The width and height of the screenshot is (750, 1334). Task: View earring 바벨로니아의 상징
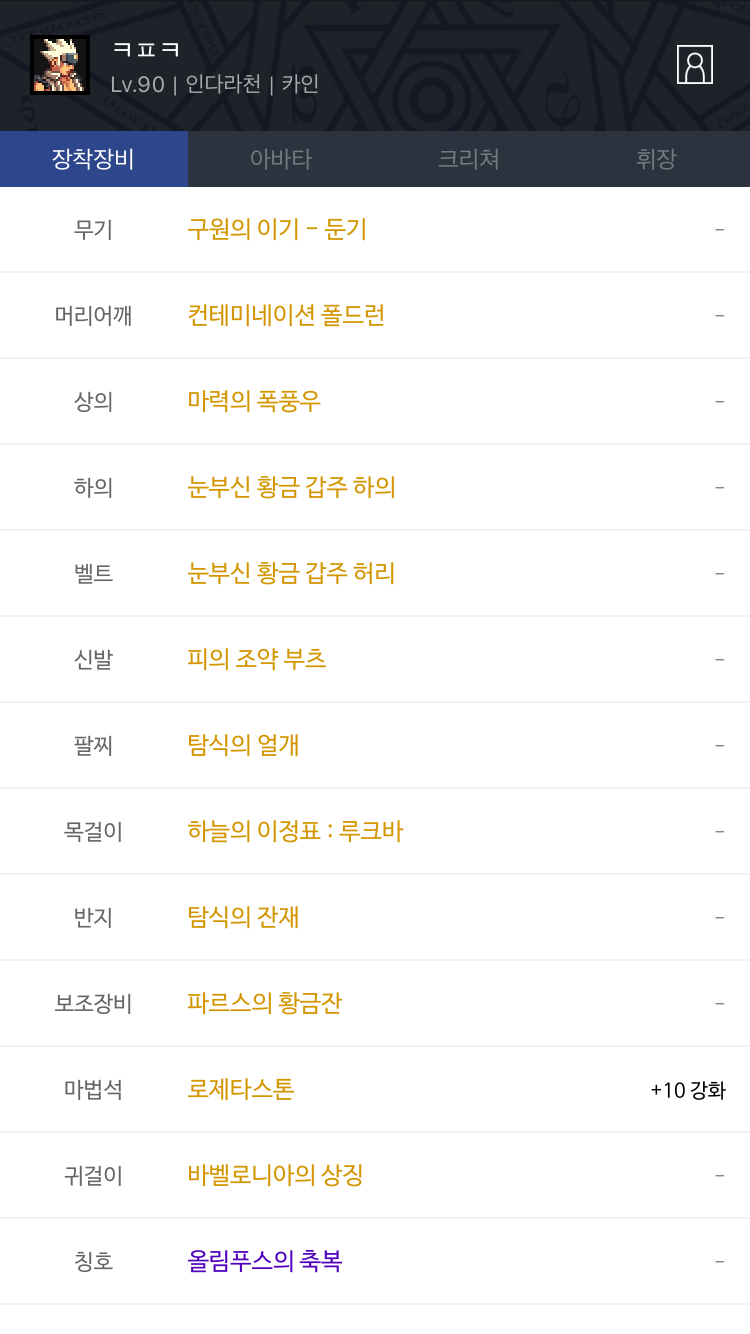pos(275,1175)
